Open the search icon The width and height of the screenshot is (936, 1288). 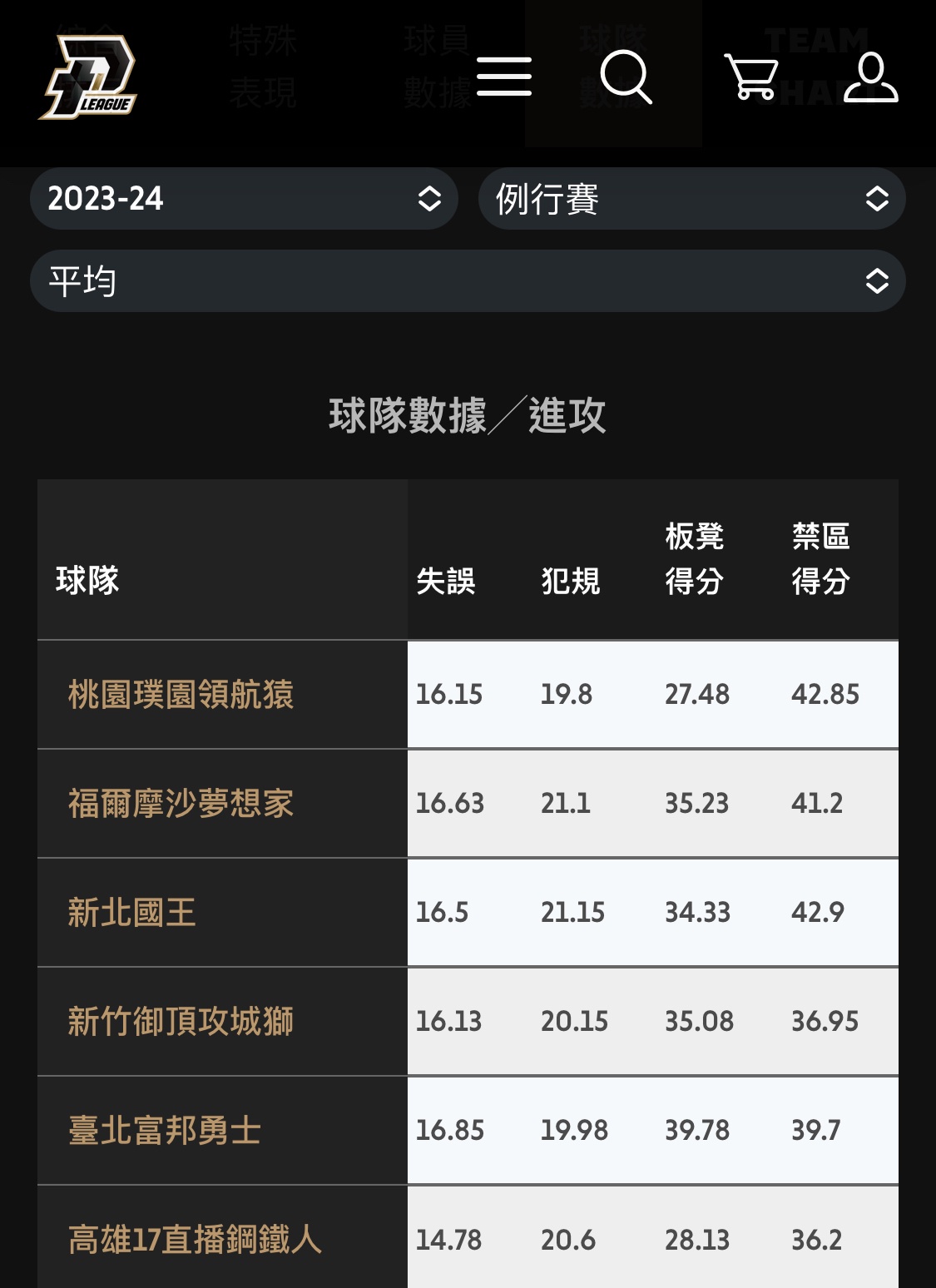point(626,77)
